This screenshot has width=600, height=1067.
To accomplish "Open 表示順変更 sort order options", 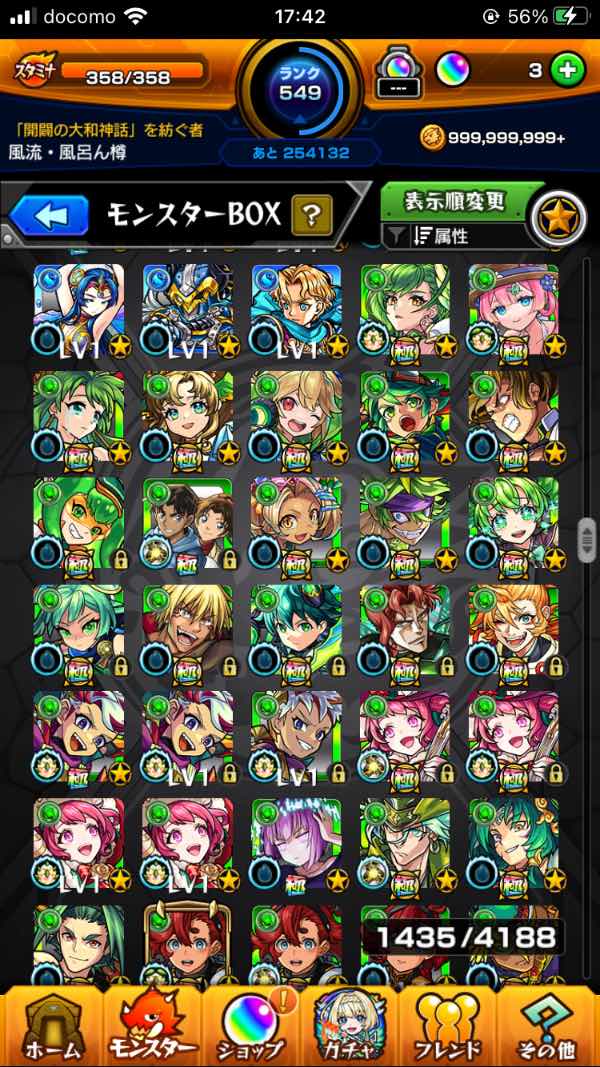I will 455,200.
